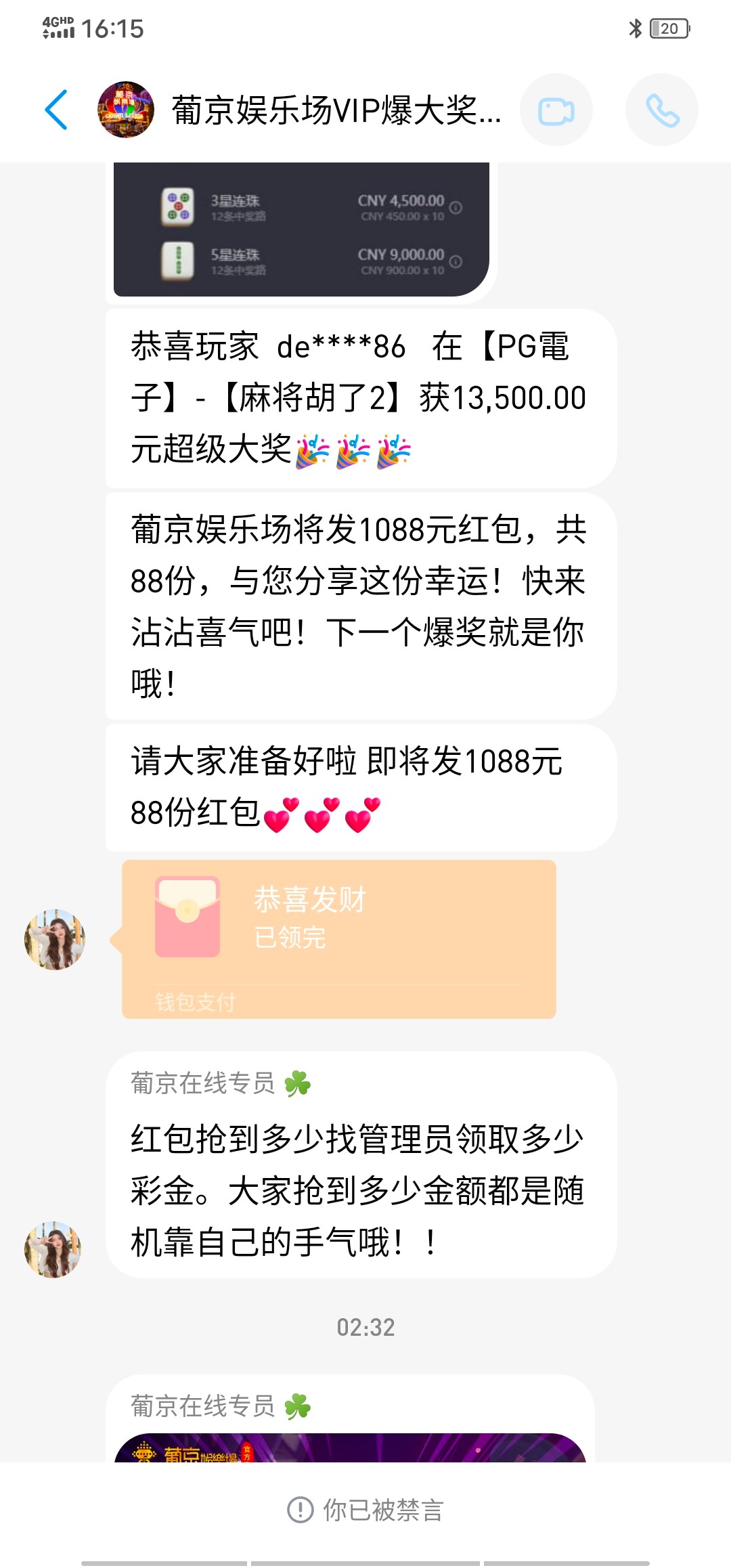Open the purple banner image at the bottom
The image size is (731, 1568).
tap(350, 1447)
